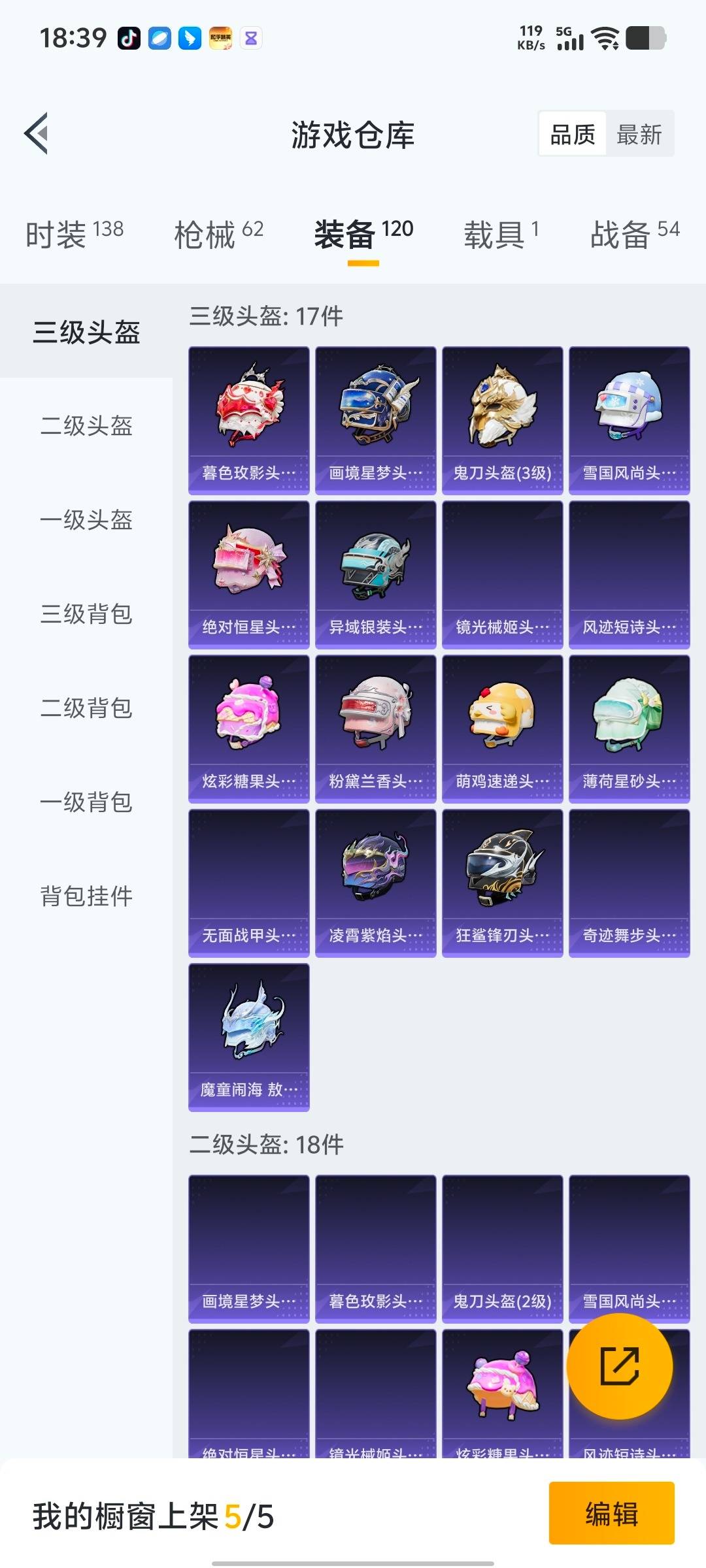Image resolution: width=706 pixels, height=1568 pixels.
Task: Open the 背包挂件 category in sidebar
Action: coord(85,897)
